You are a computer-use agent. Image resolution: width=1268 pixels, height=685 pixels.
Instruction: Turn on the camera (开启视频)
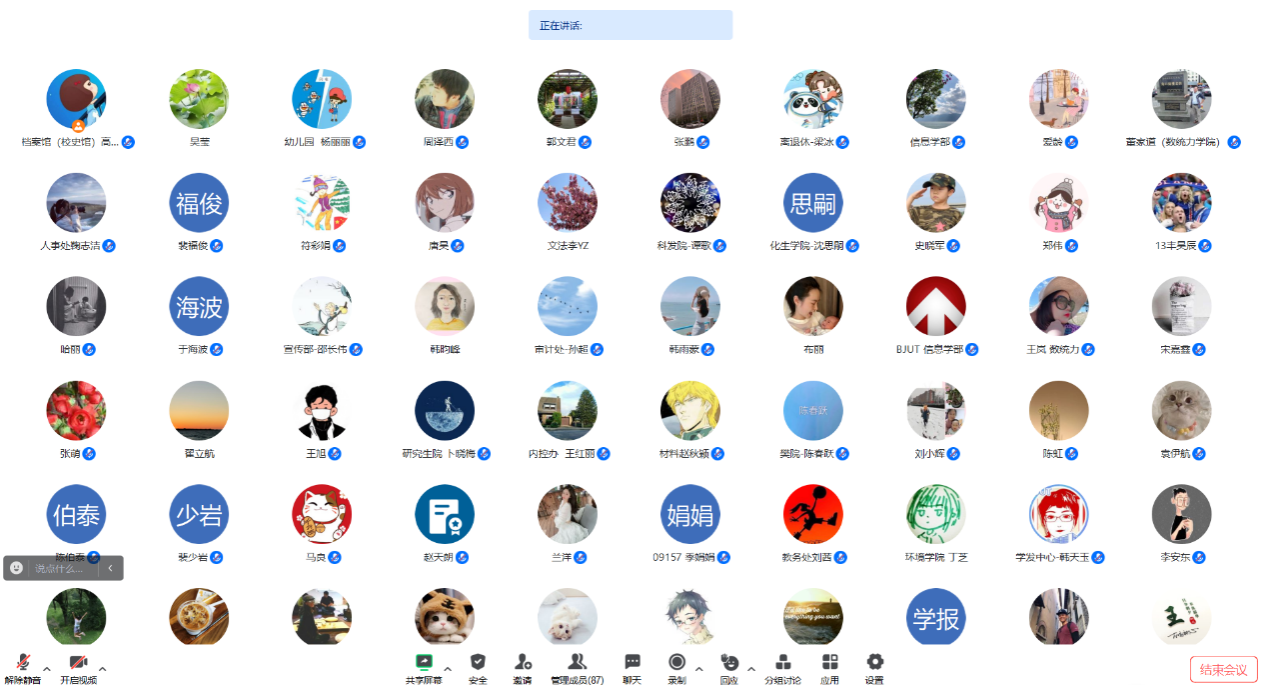click(x=78, y=667)
